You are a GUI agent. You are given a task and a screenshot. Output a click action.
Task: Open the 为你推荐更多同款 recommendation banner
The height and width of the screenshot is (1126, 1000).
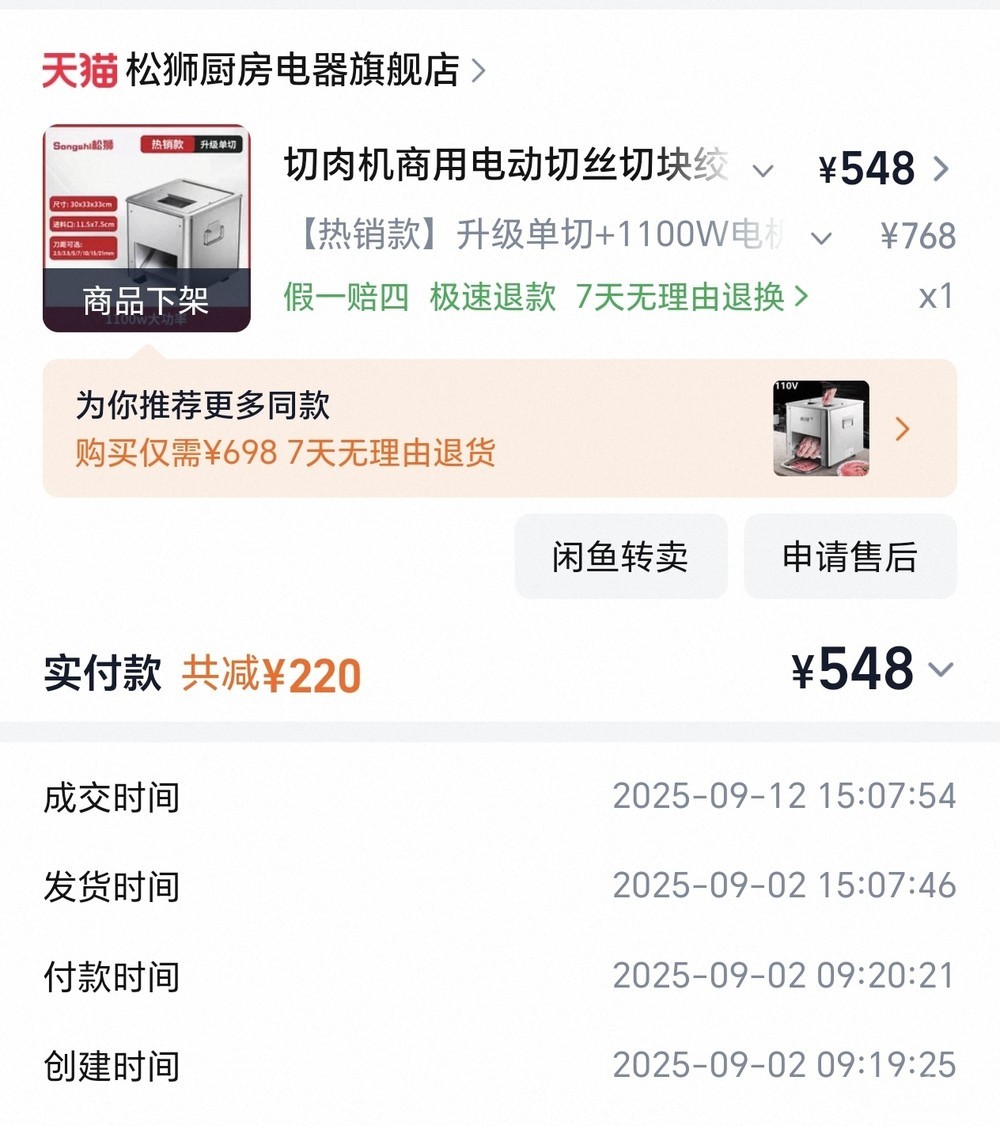coord(499,428)
